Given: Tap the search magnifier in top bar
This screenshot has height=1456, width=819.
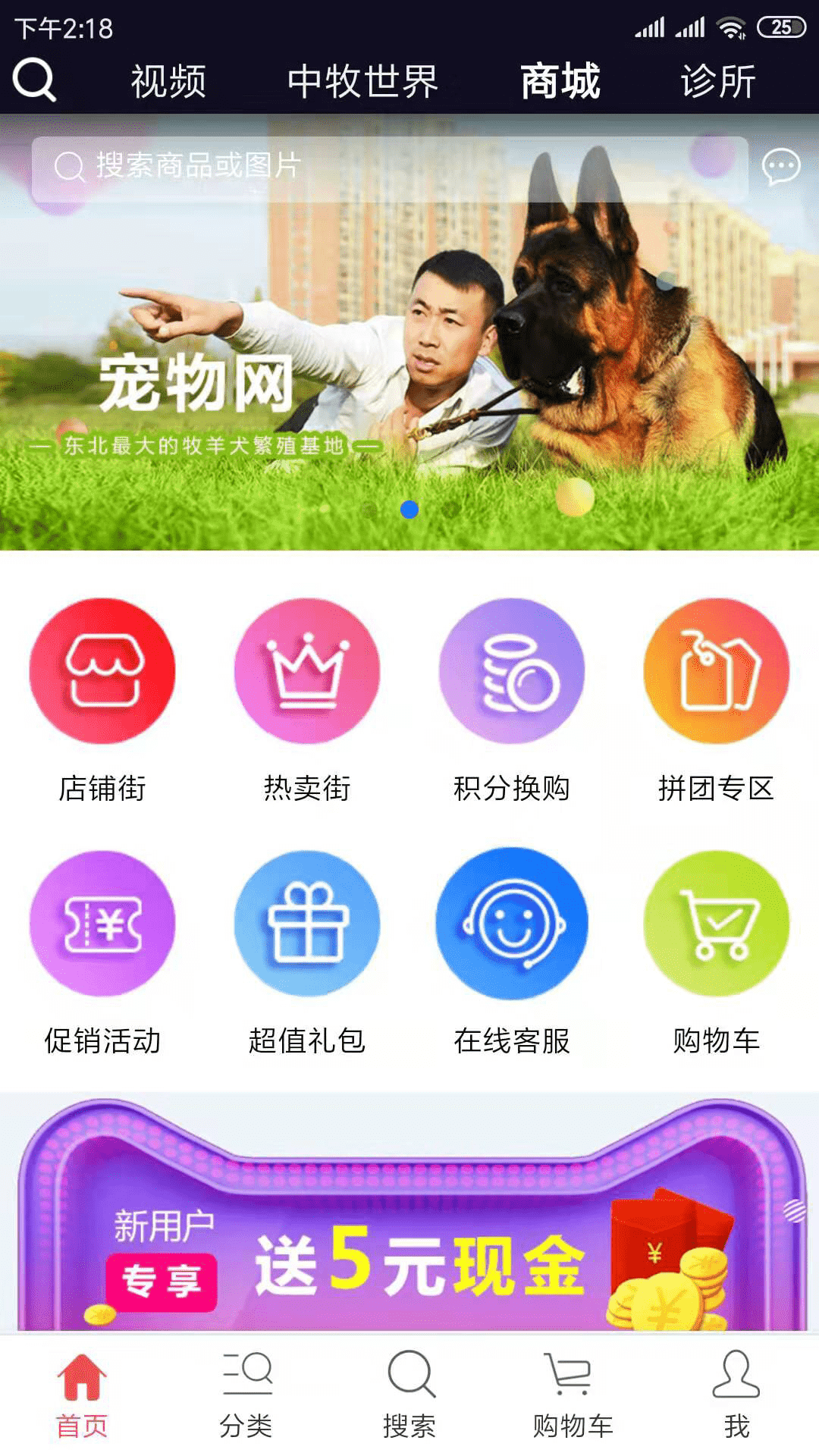Looking at the screenshot, I should coord(34,80).
